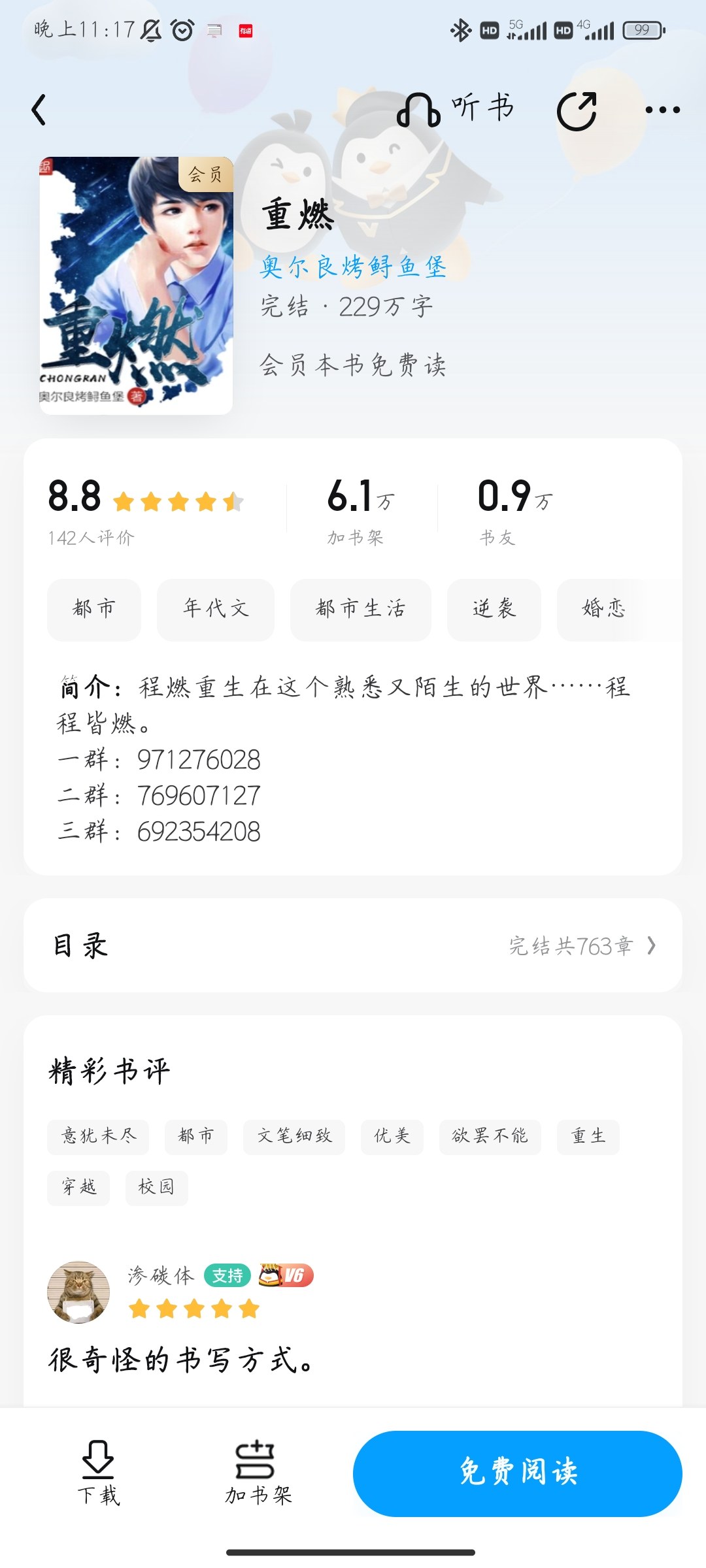Screen dimensions: 706x1568
Task: Select the 都市 genre tag
Action: [x=94, y=609]
